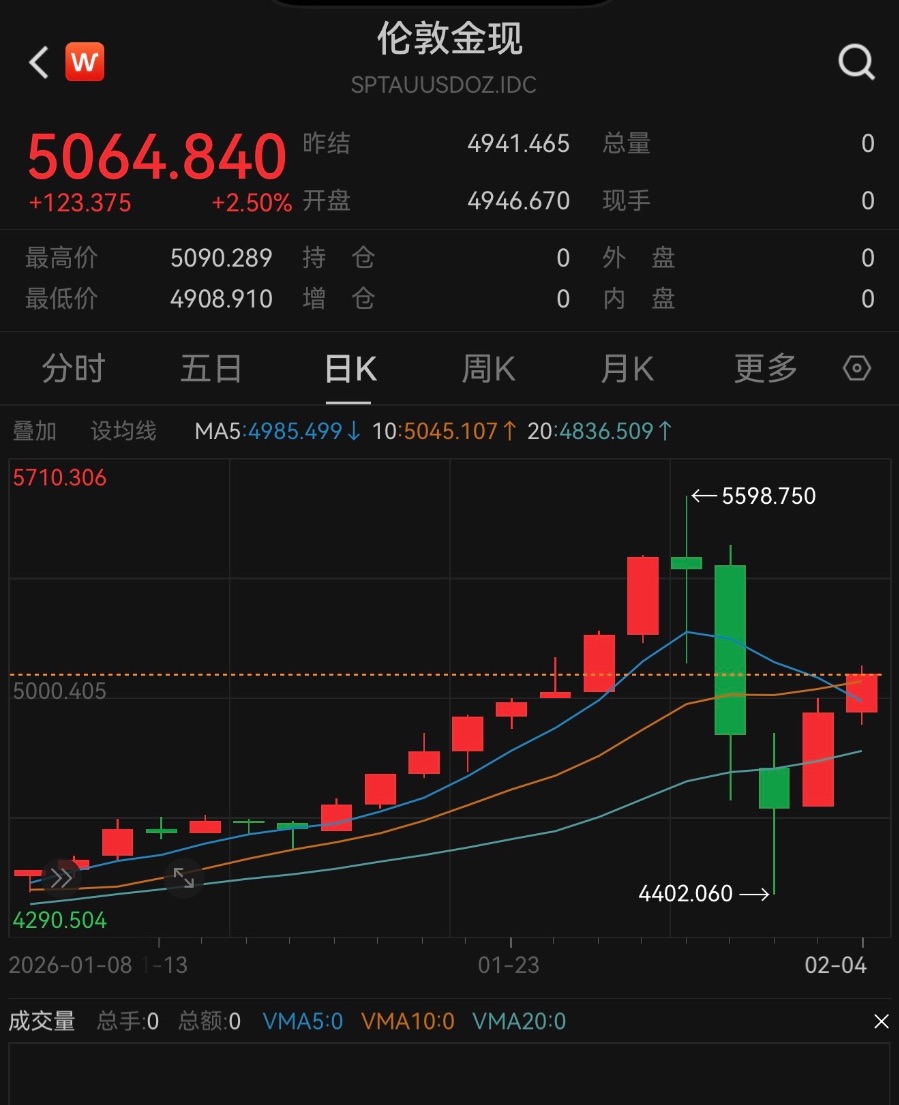Toggle the MA20 moving average line

[x=607, y=431]
